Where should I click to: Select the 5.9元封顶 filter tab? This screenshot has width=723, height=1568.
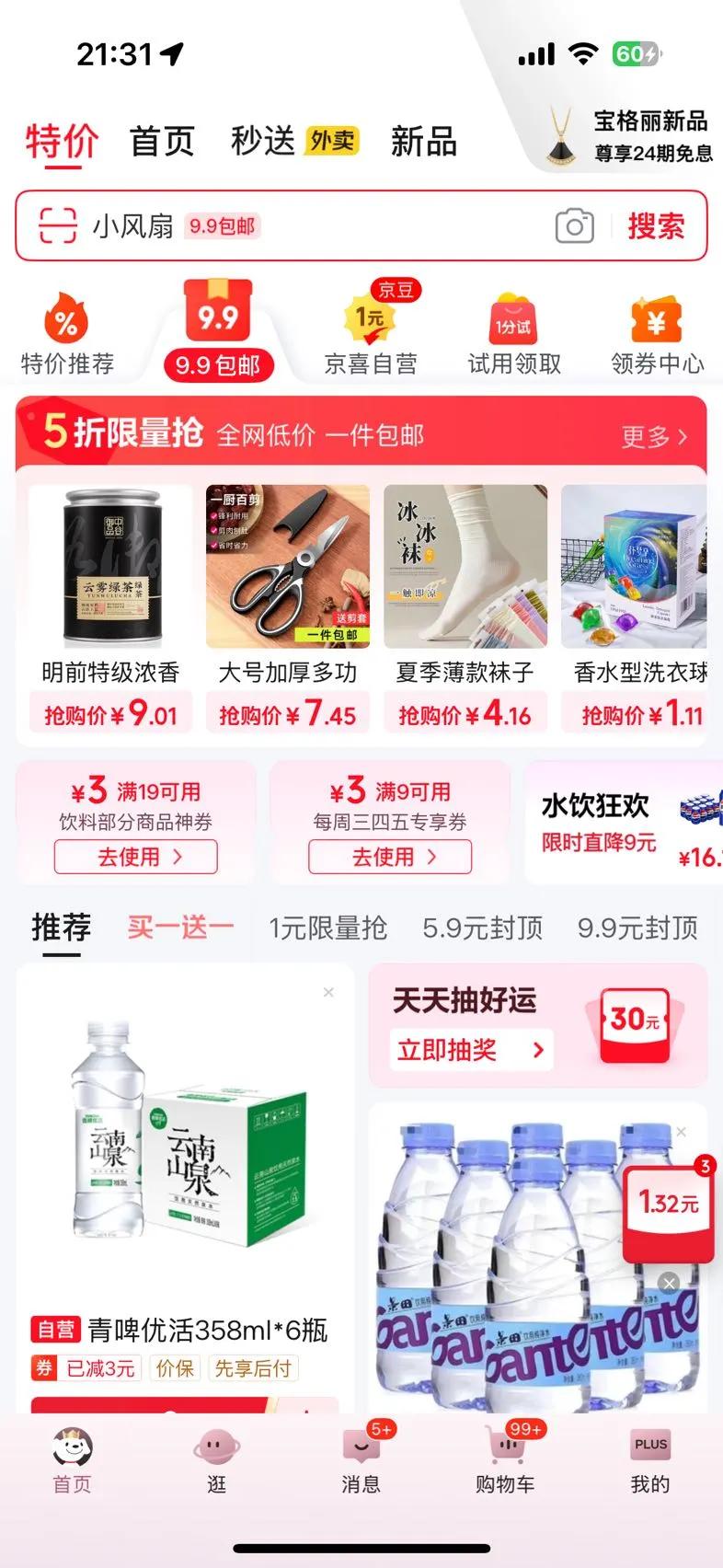tap(483, 928)
